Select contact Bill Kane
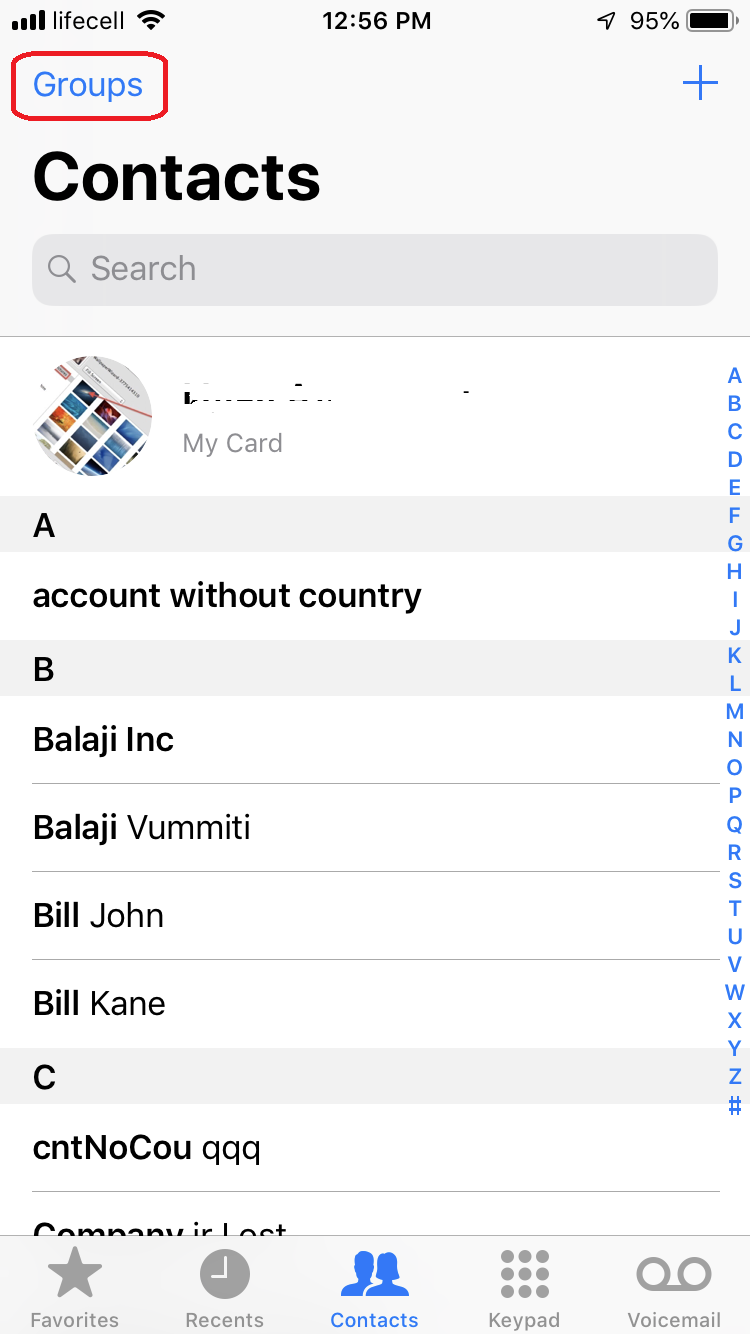Screen dimensions: 750x1334 100,1003
